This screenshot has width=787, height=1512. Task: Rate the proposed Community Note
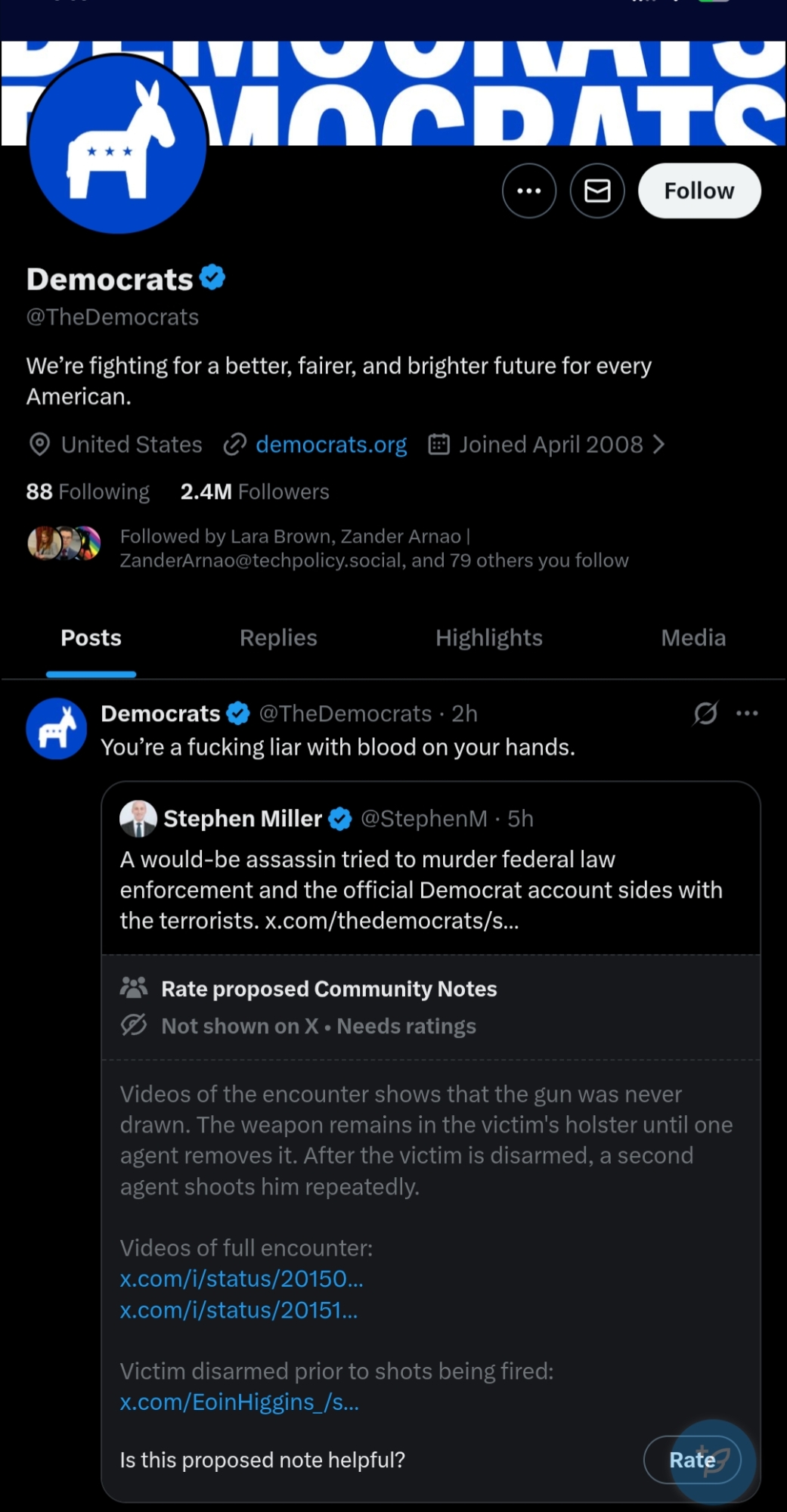[691, 1459]
